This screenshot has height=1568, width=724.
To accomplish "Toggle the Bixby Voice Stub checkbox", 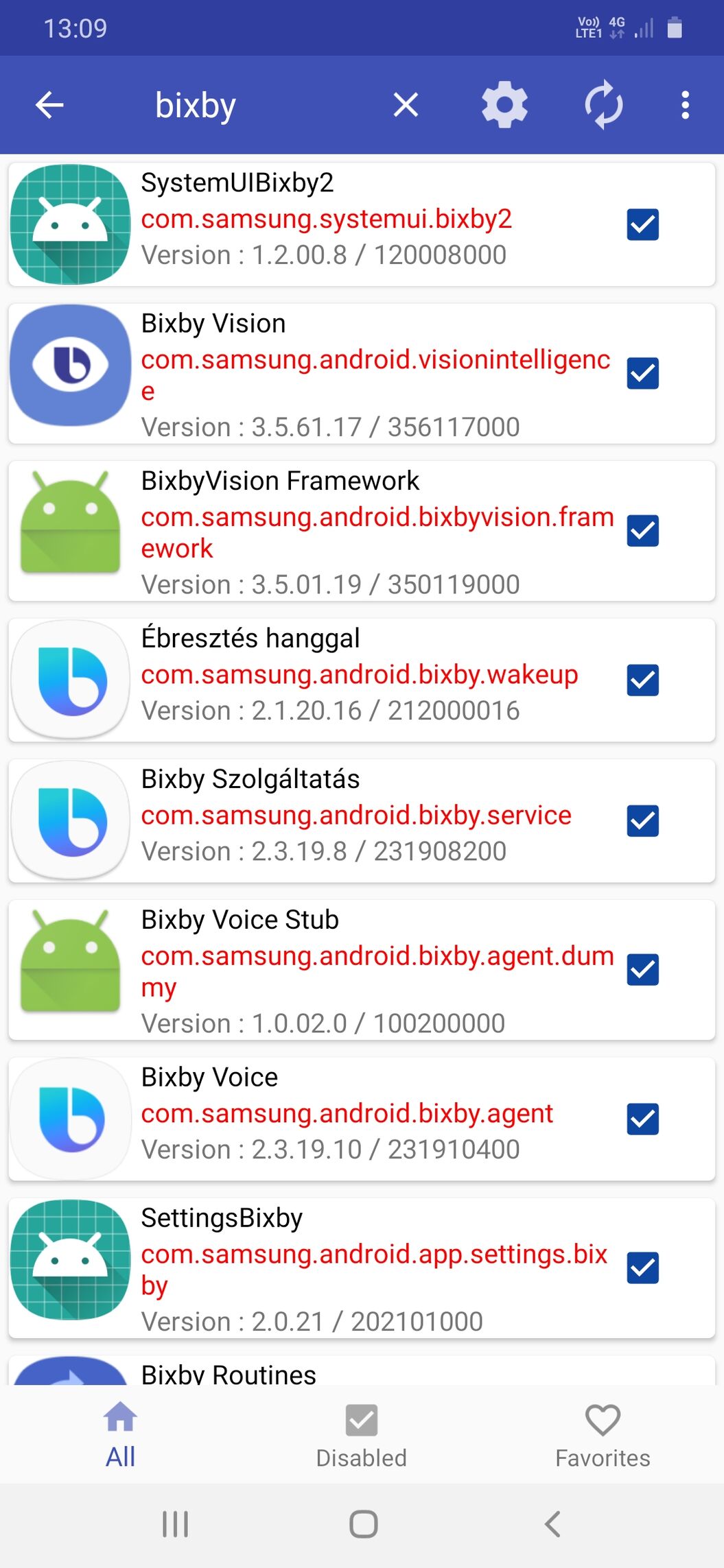I will click(642, 970).
